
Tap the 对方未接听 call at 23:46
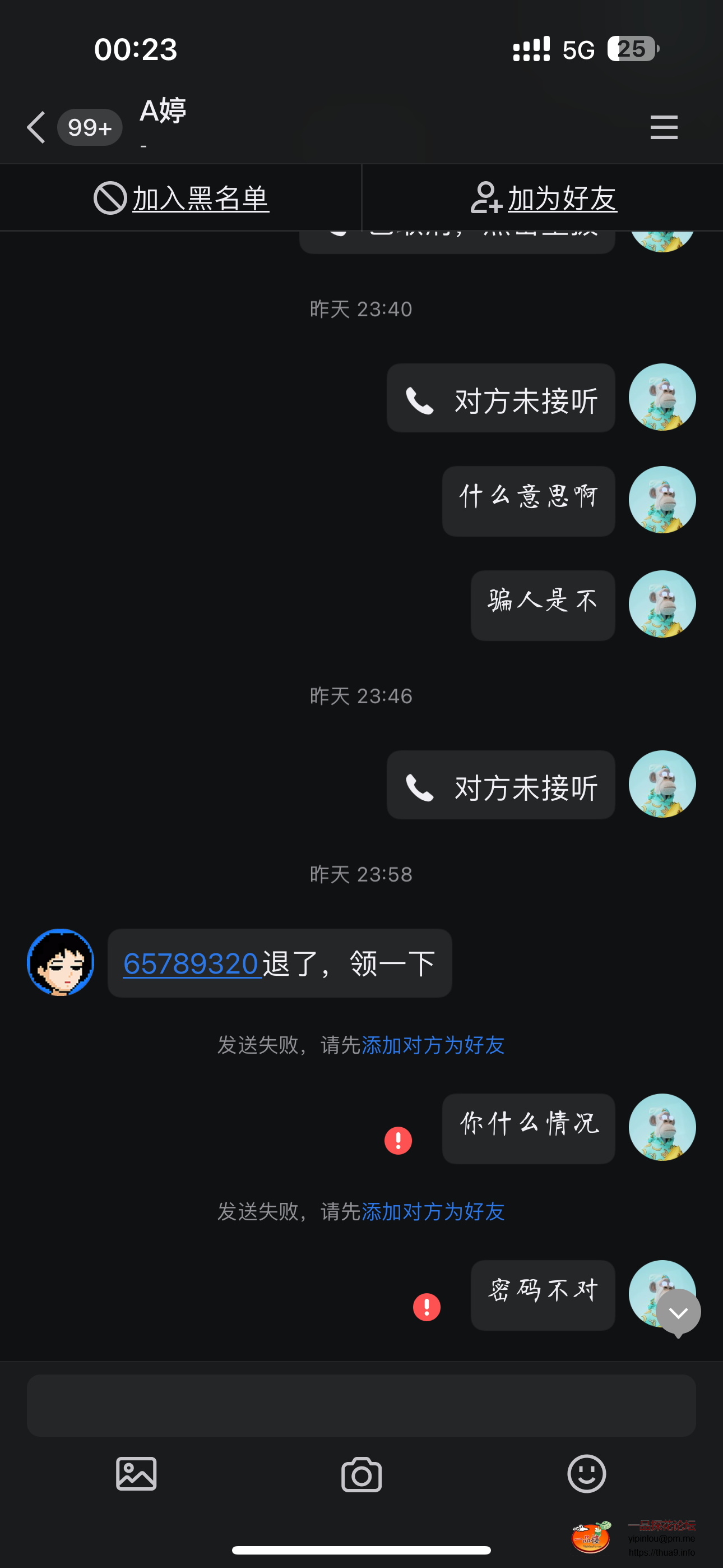click(x=500, y=785)
